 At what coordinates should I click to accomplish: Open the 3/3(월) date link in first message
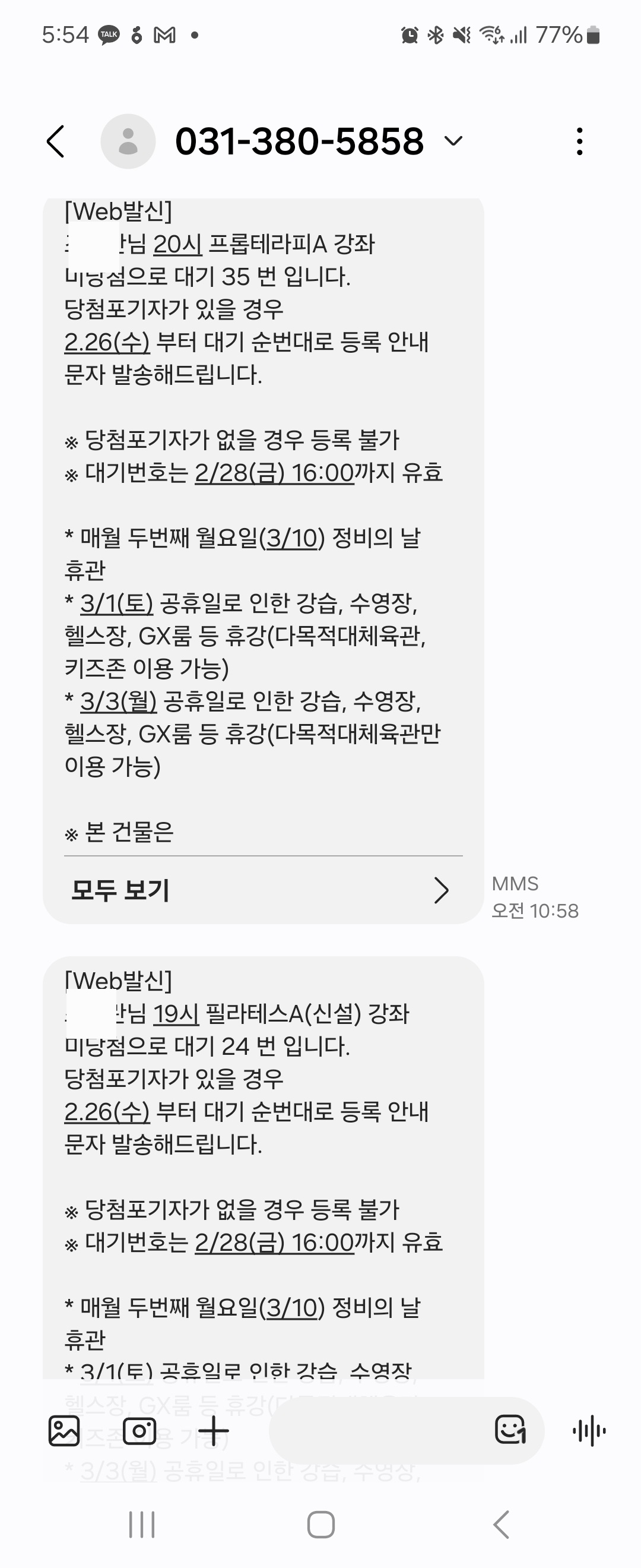[118, 701]
